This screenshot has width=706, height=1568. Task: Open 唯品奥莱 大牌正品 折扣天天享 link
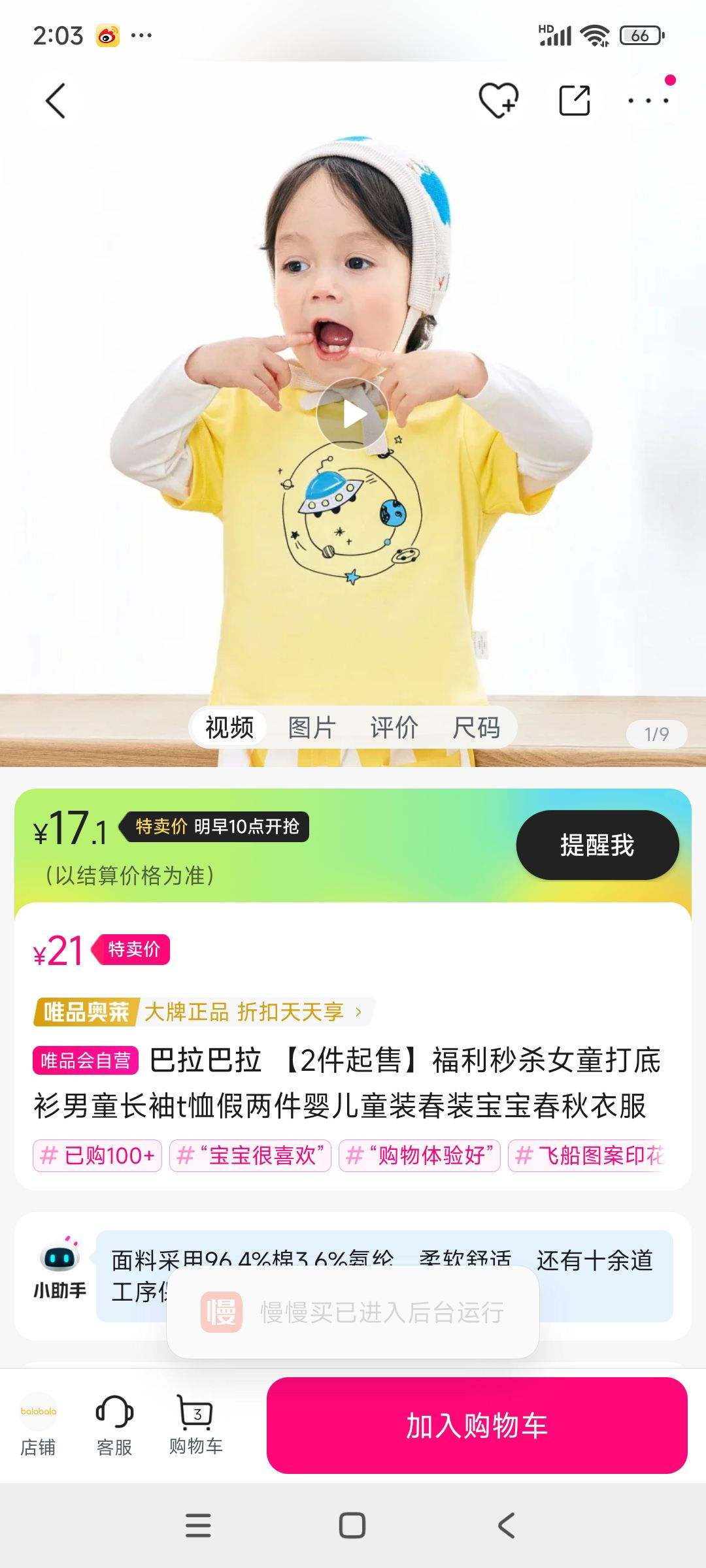point(204,1012)
